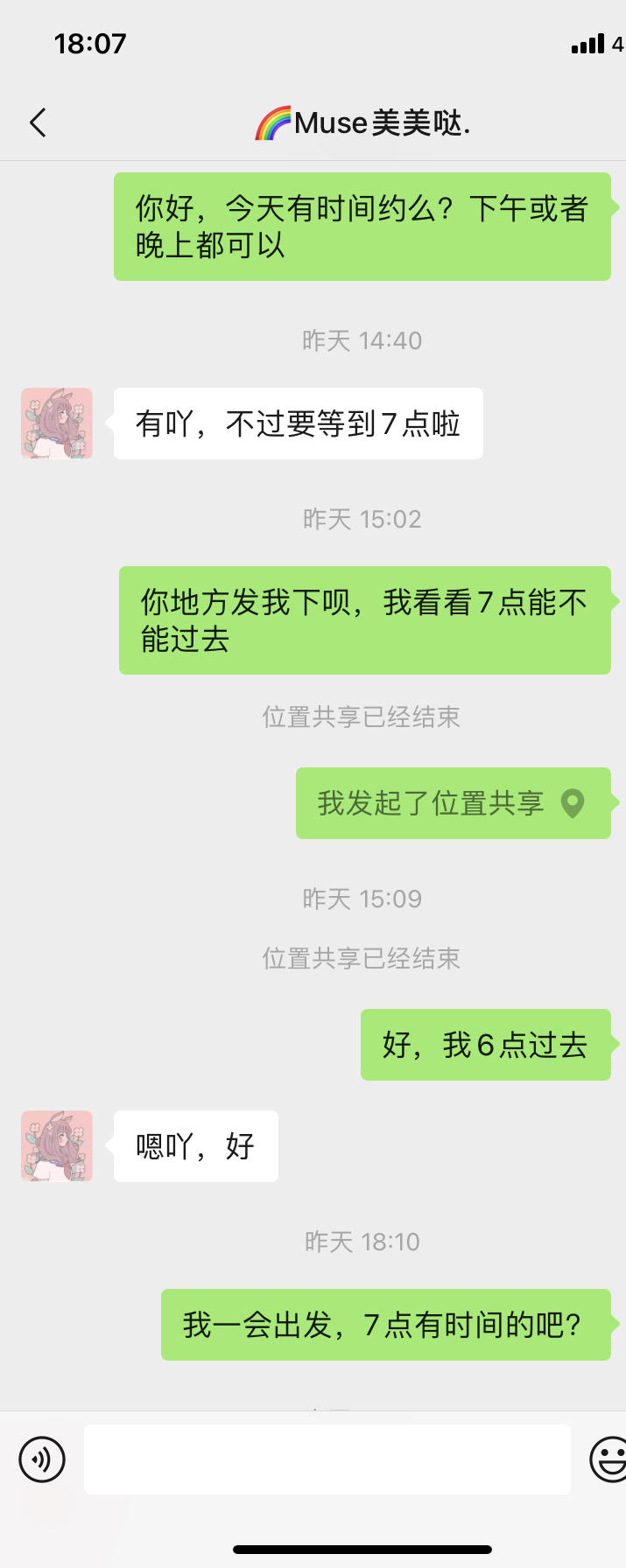The width and height of the screenshot is (626, 1568).
Task: Open the 我发起了位置共享 location message
Action: pos(453,803)
